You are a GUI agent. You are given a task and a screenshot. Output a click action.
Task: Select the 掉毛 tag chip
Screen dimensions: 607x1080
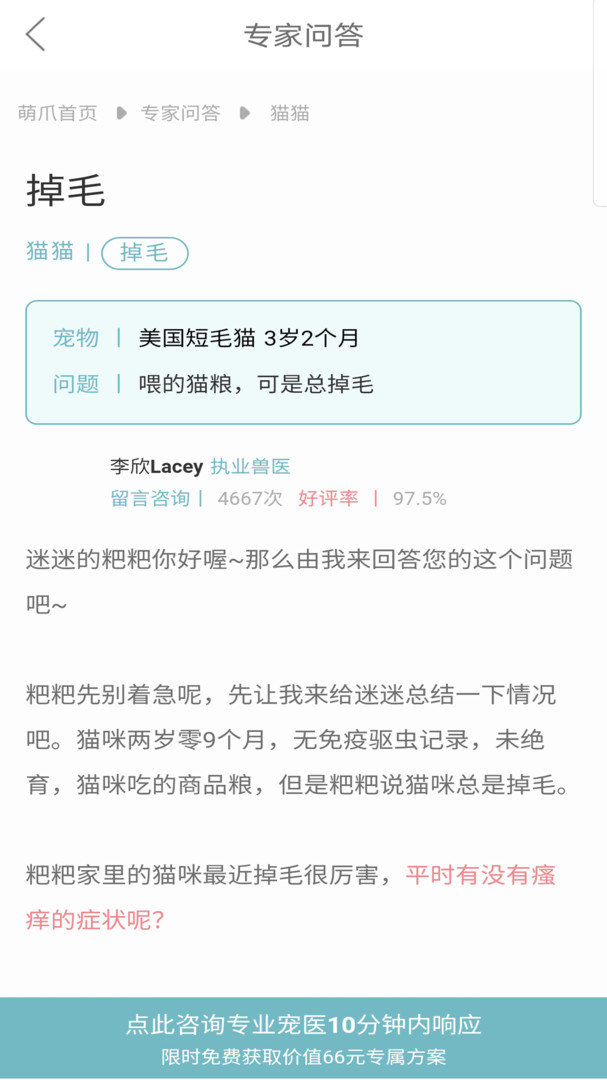click(144, 253)
